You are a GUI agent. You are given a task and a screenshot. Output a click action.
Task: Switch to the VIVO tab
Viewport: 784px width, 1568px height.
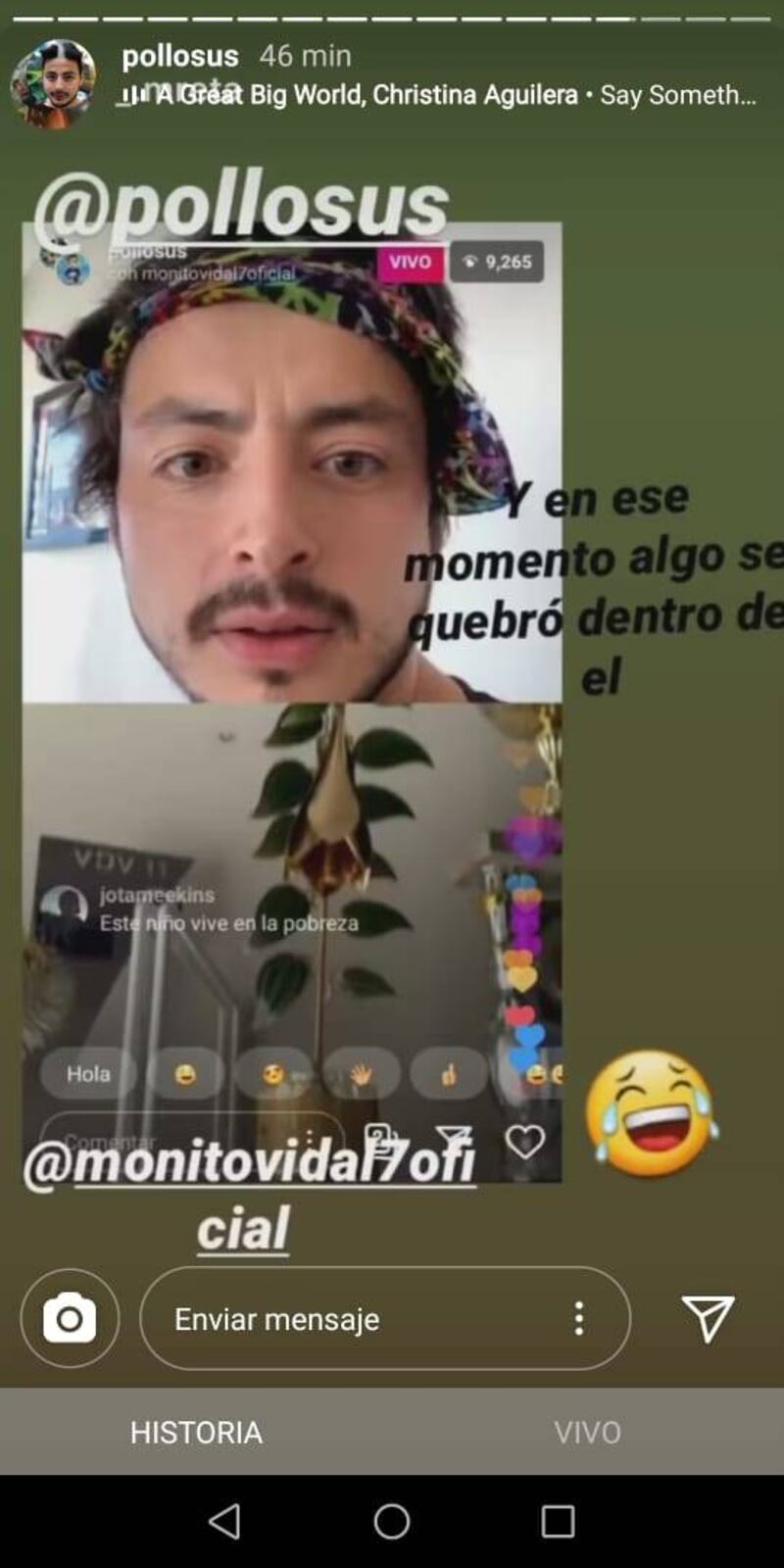click(587, 1432)
